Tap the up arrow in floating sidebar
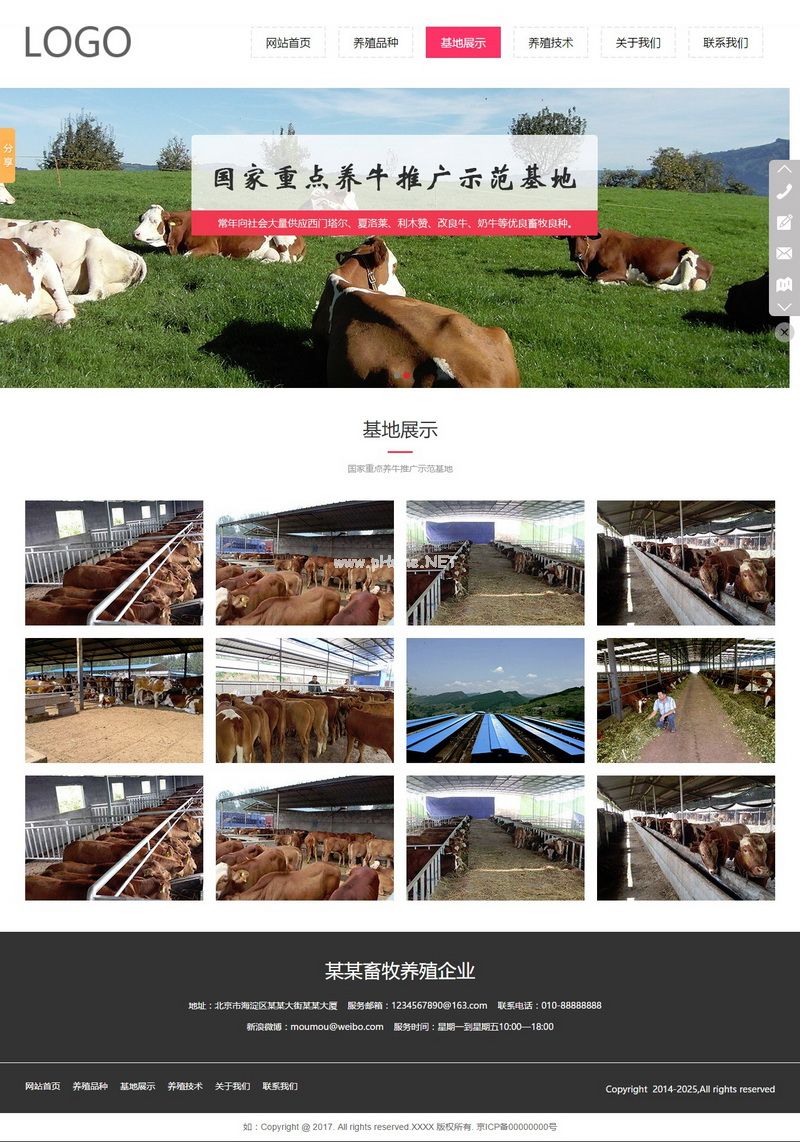This screenshot has height=1142, width=800. click(784, 169)
